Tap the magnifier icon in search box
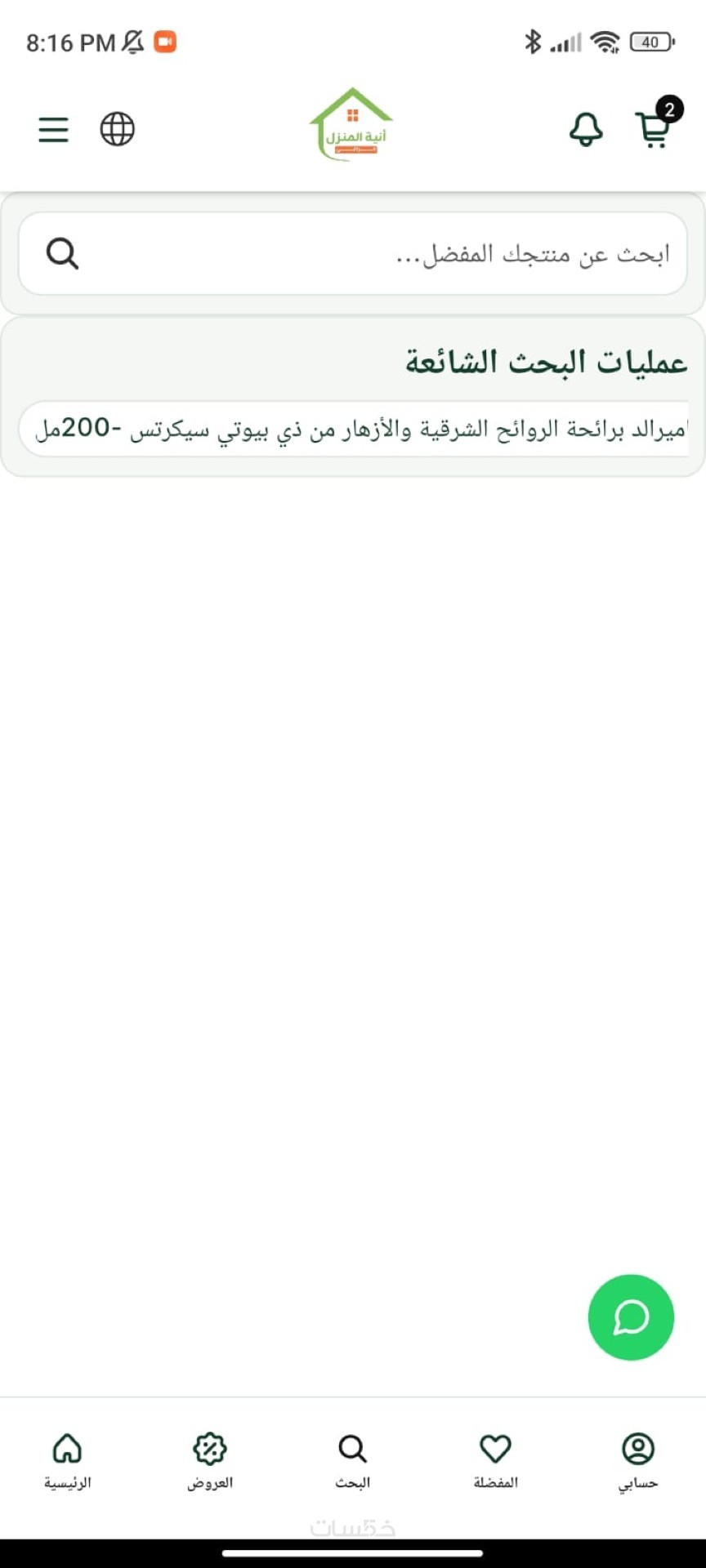 [62, 254]
